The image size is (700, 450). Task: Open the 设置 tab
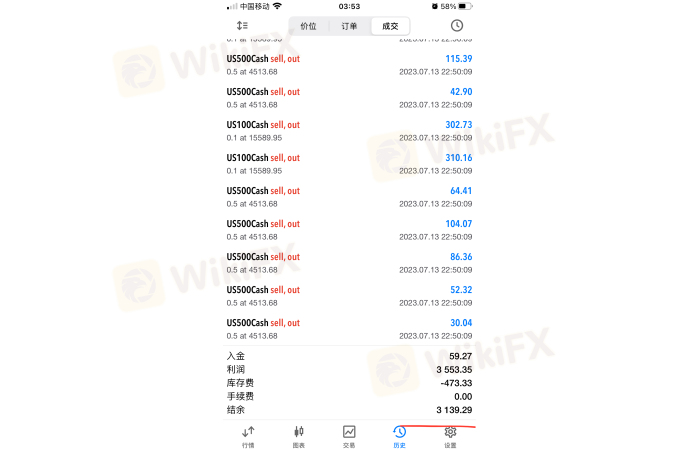coord(450,435)
